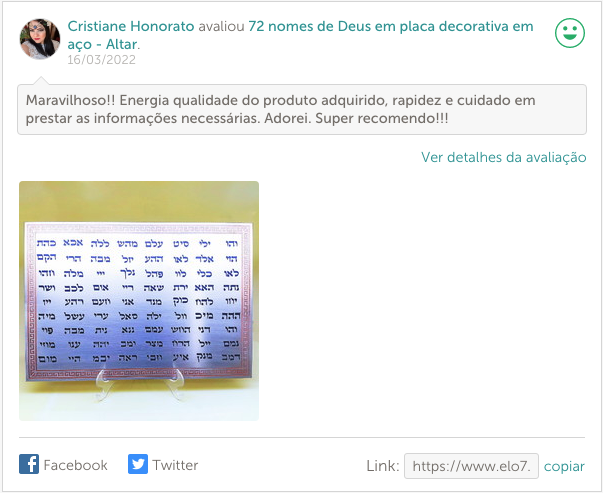
Task: Tap Ver detalhes da avaliação
Action: coord(503,157)
